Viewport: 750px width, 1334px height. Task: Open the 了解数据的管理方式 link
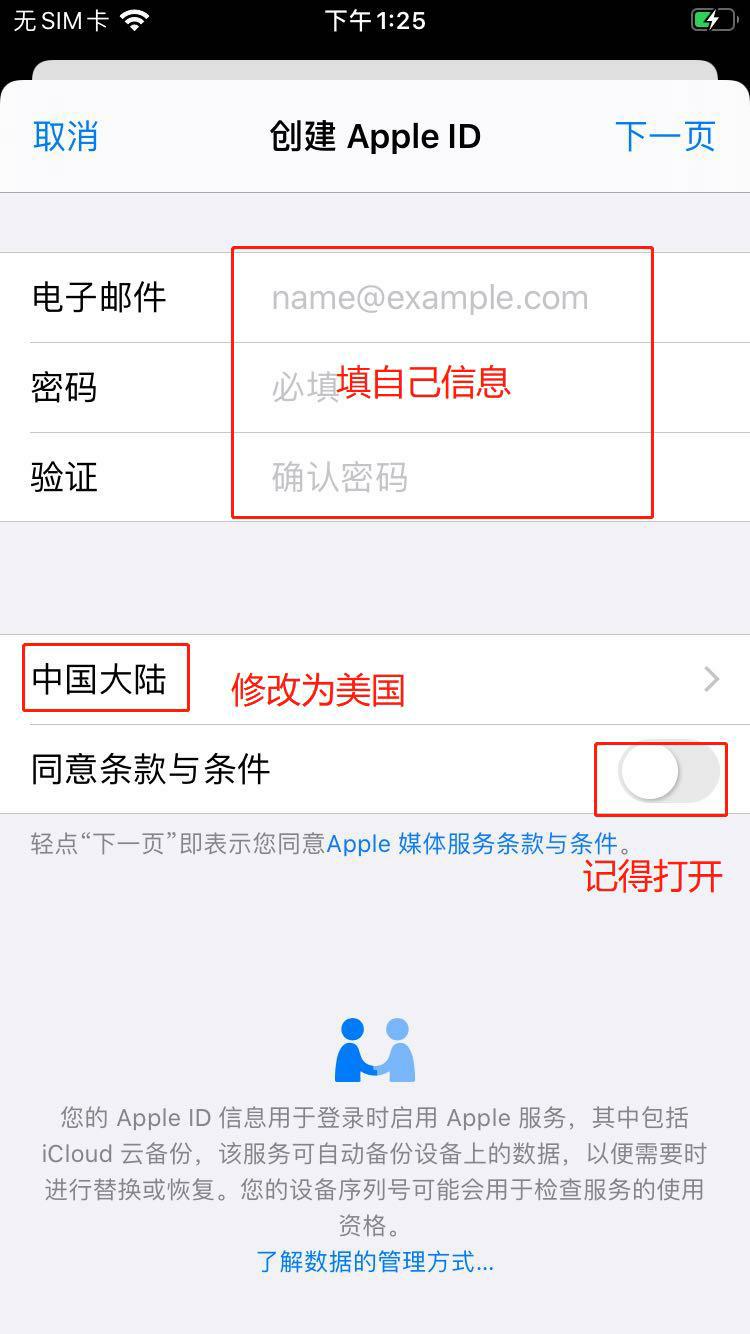click(x=375, y=1261)
